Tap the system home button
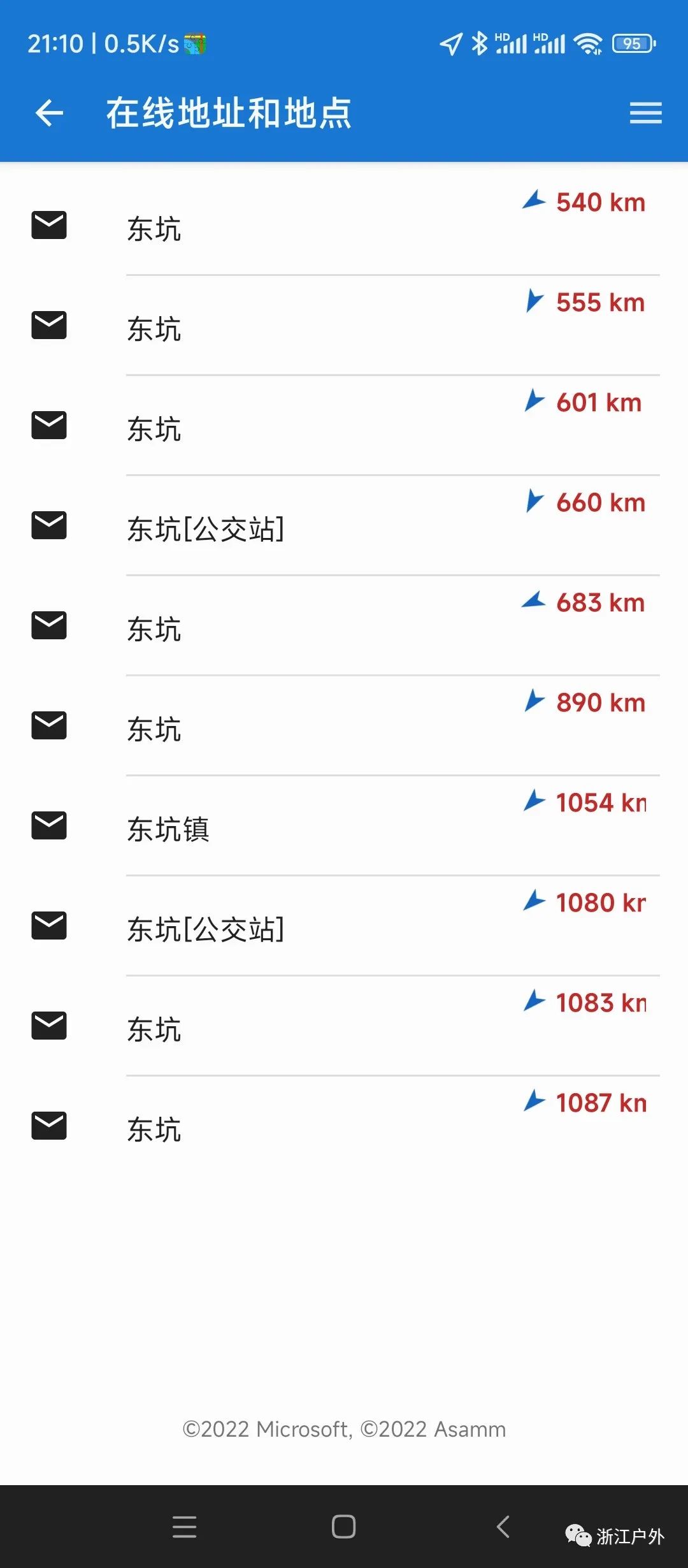 click(x=343, y=1527)
